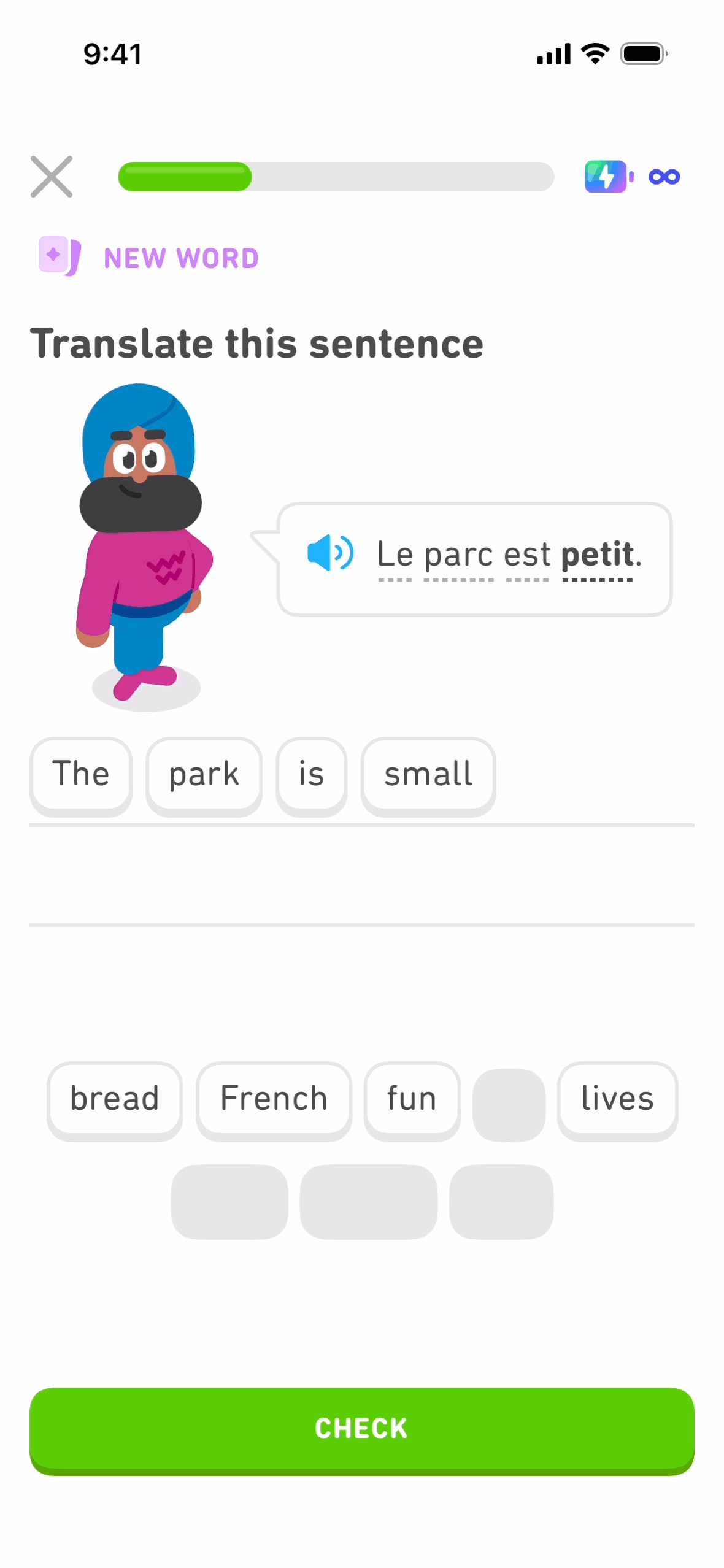Select the word 'lives'
This screenshot has width=724, height=1568.
[617, 1099]
